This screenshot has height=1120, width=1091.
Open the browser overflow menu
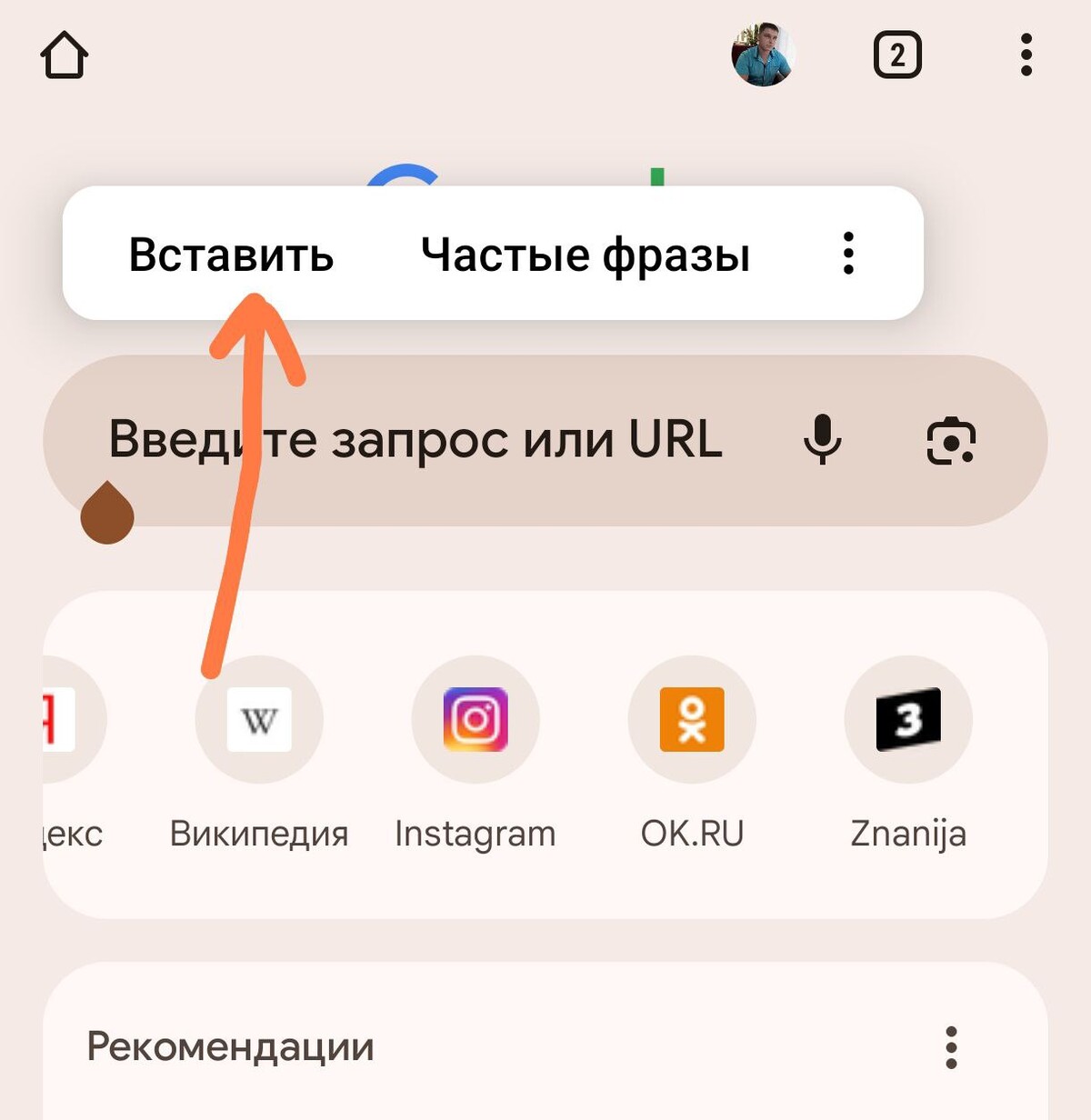click(1026, 55)
